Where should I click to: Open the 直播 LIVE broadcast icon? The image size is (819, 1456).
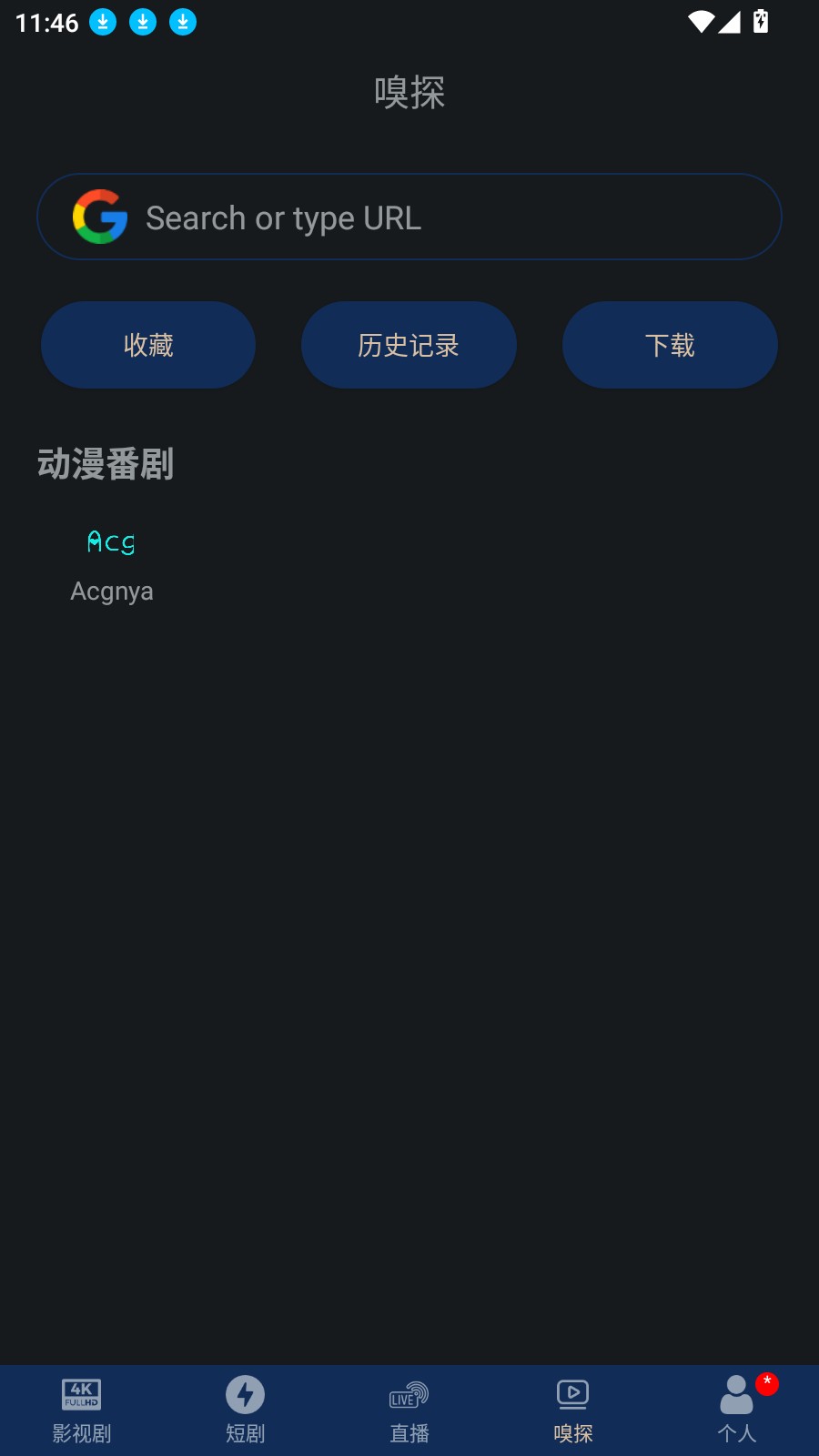[409, 1394]
